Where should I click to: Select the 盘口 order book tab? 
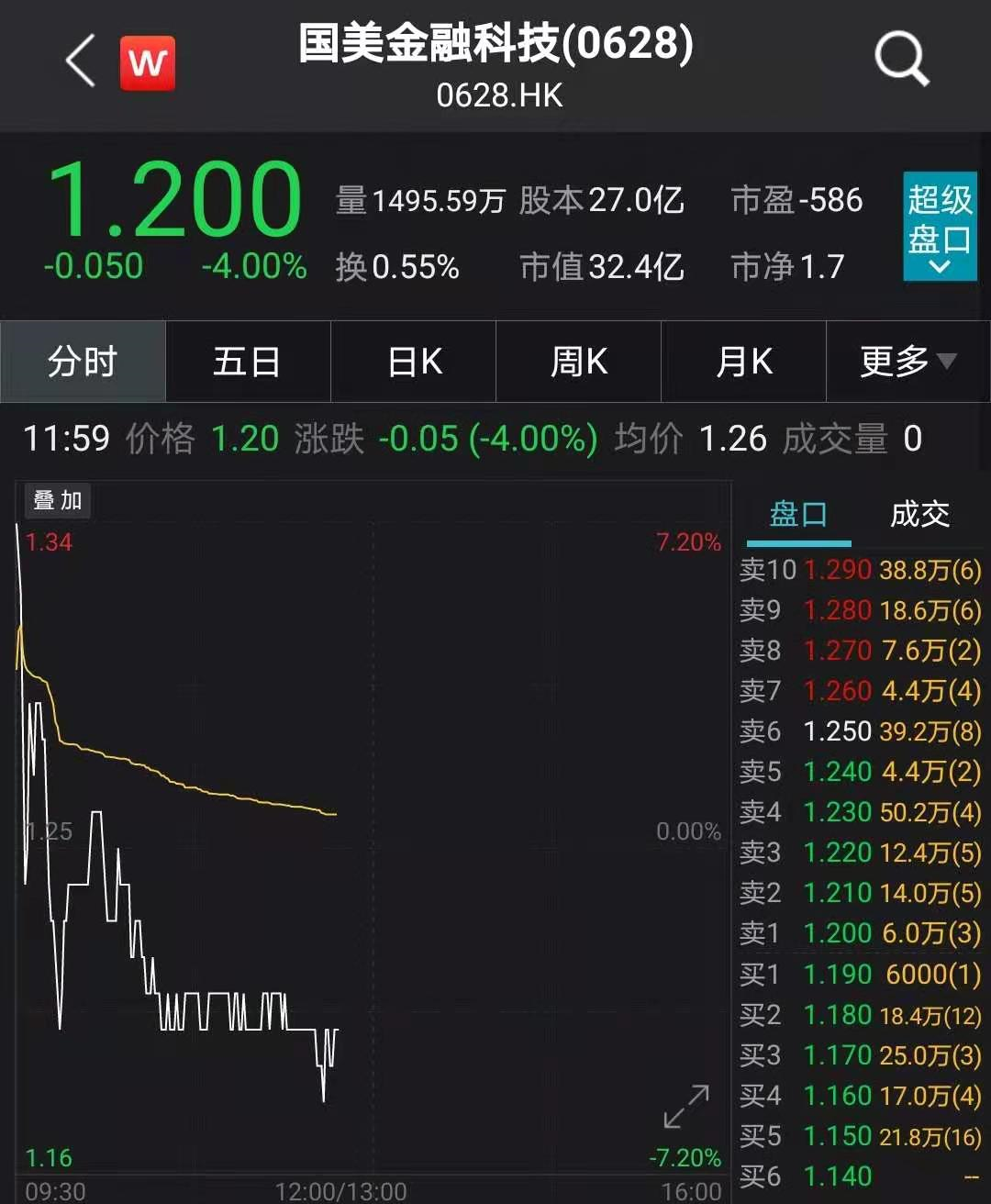click(x=798, y=515)
